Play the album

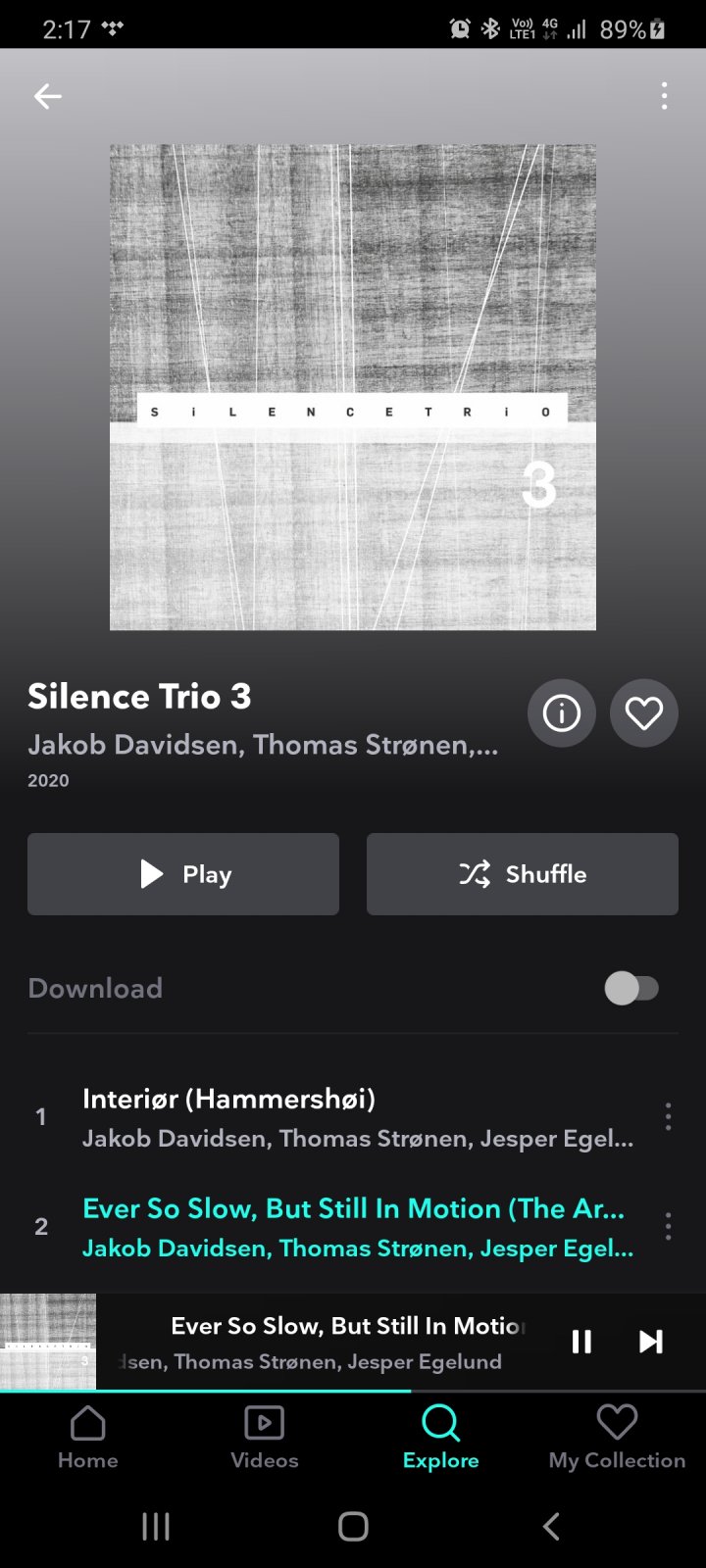183,874
